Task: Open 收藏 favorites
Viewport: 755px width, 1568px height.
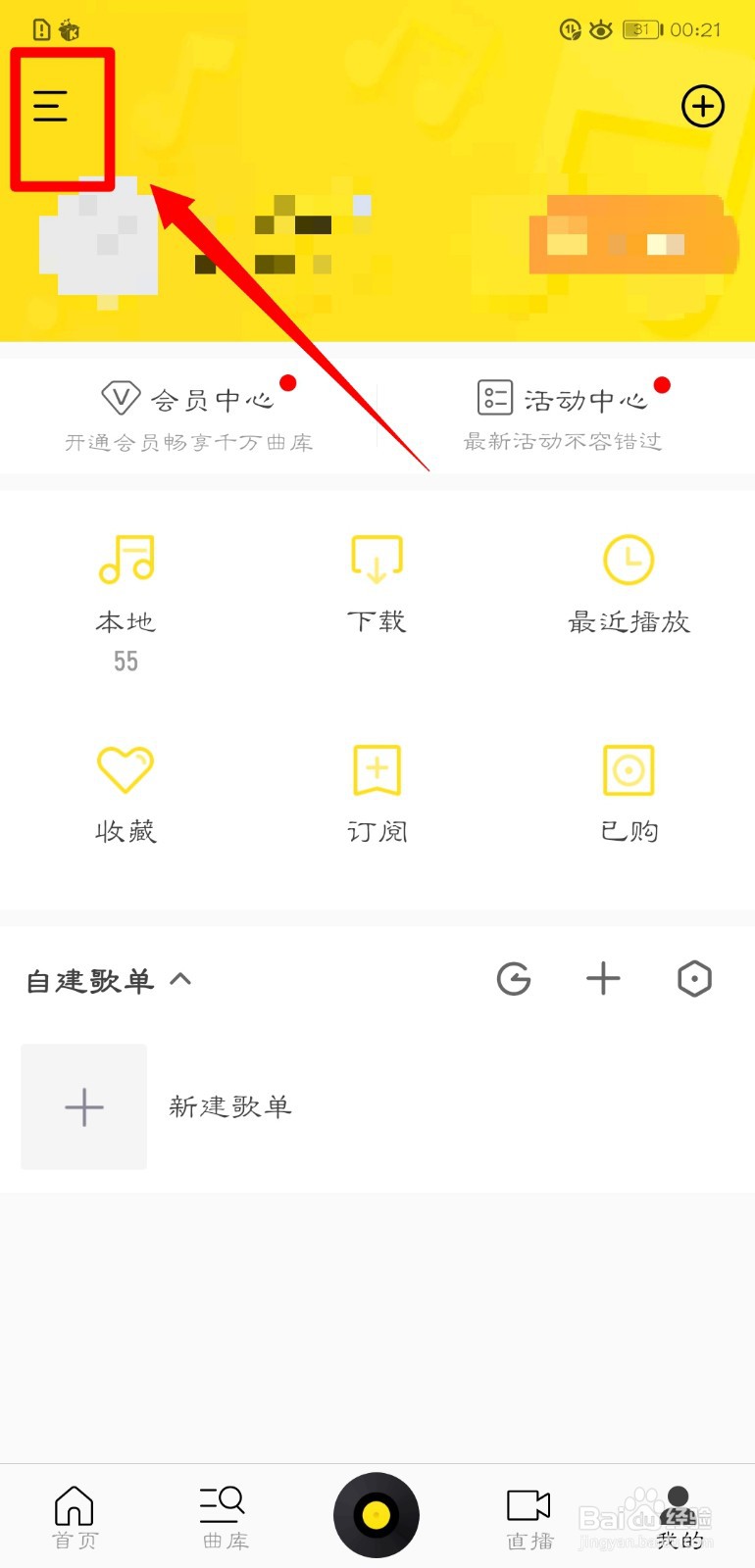Action: click(126, 792)
